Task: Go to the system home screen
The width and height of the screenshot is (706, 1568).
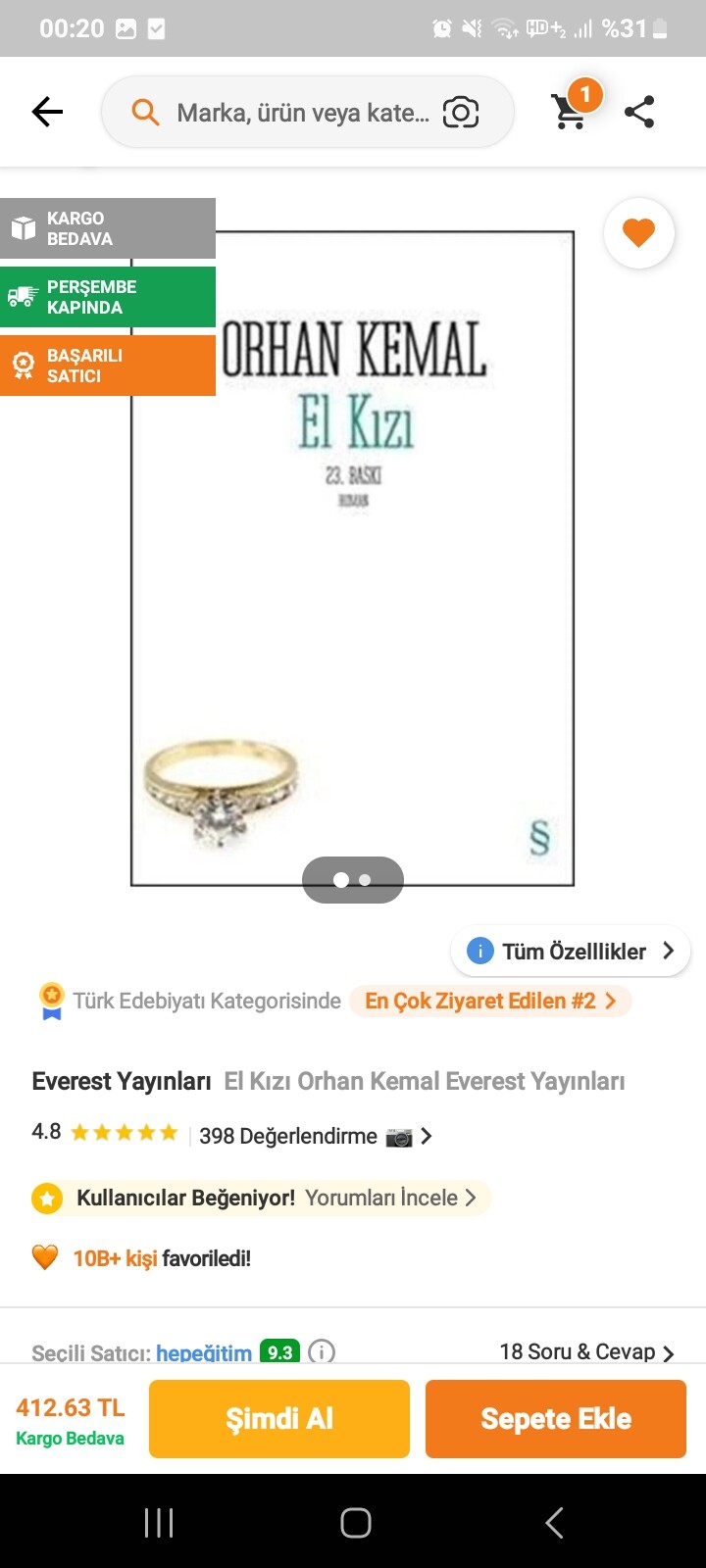Action: 355,1522
